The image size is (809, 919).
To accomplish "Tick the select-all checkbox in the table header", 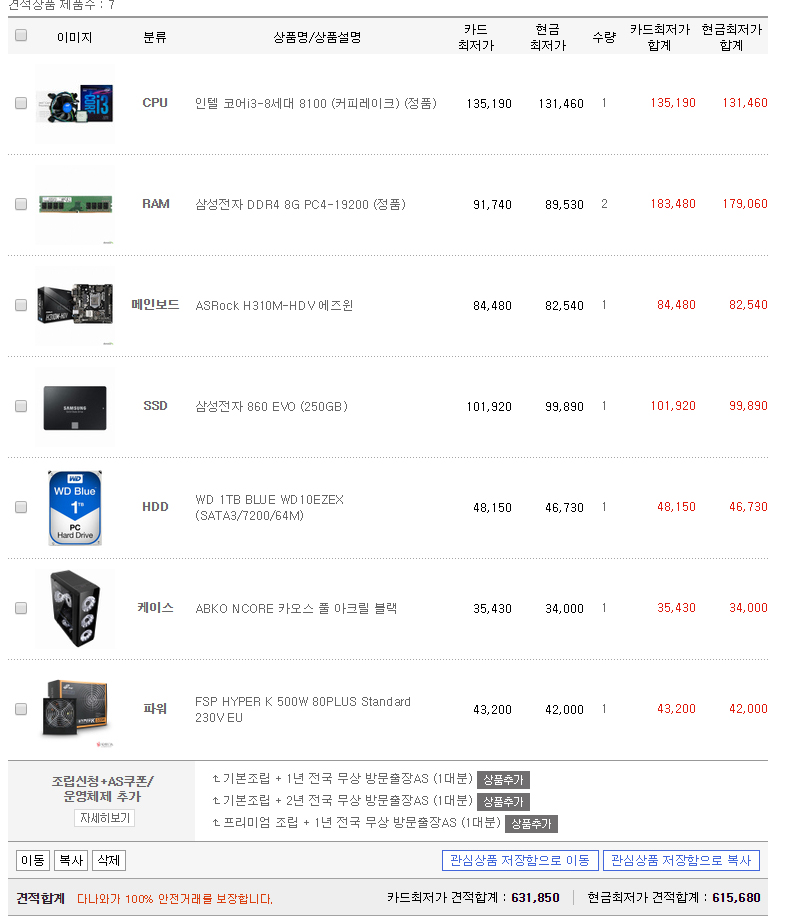I will (x=21, y=36).
